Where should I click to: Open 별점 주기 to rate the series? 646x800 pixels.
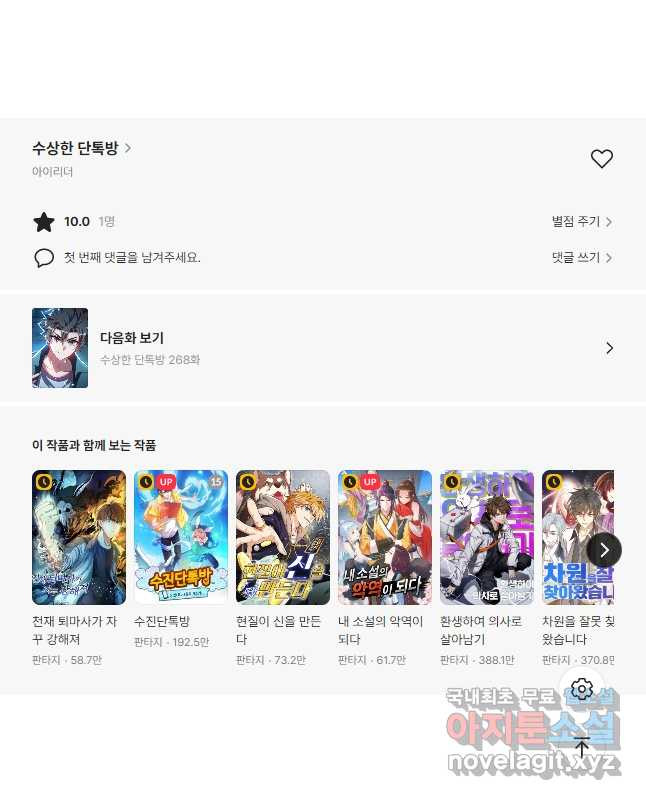coord(581,222)
